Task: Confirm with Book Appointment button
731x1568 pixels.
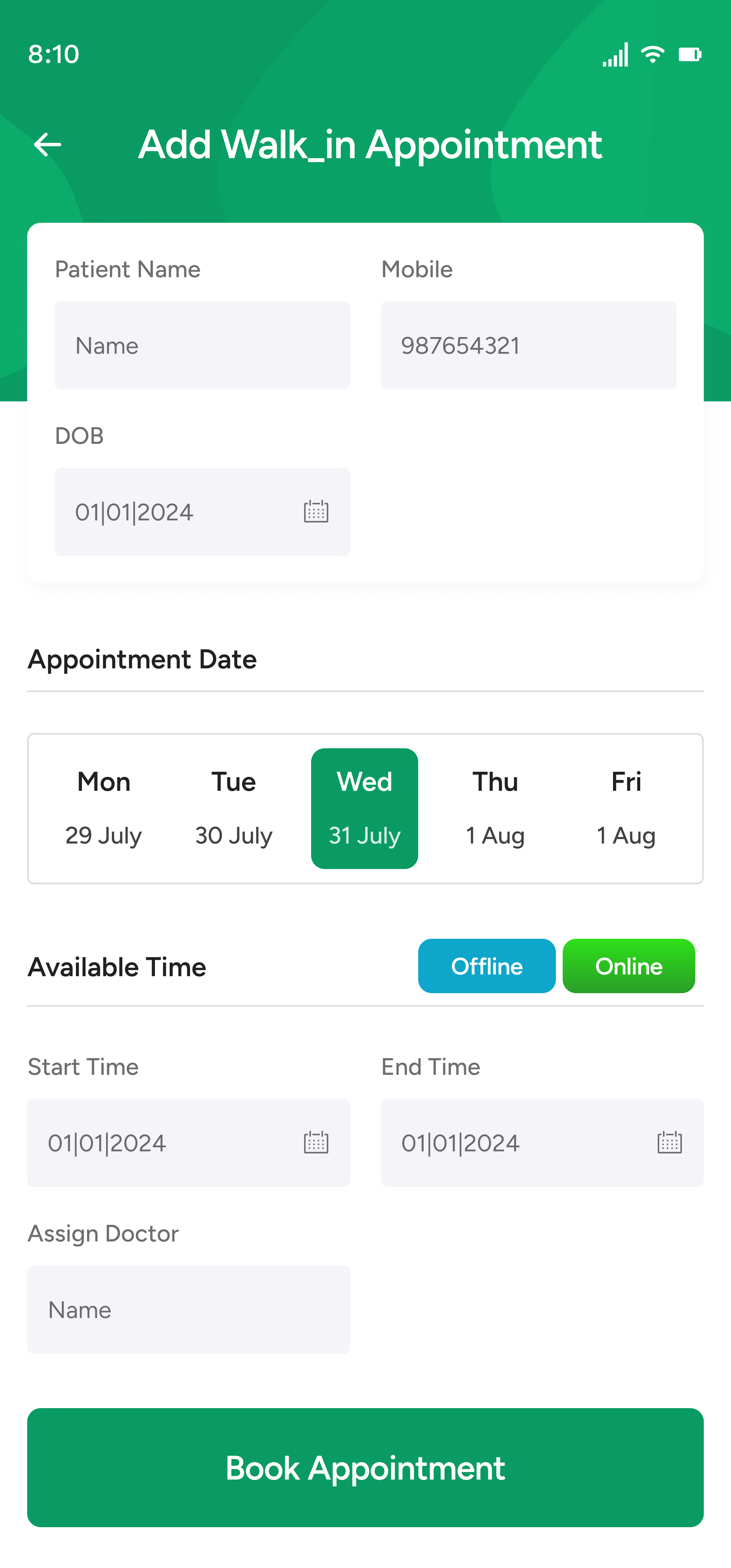Action: coord(365,1468)
